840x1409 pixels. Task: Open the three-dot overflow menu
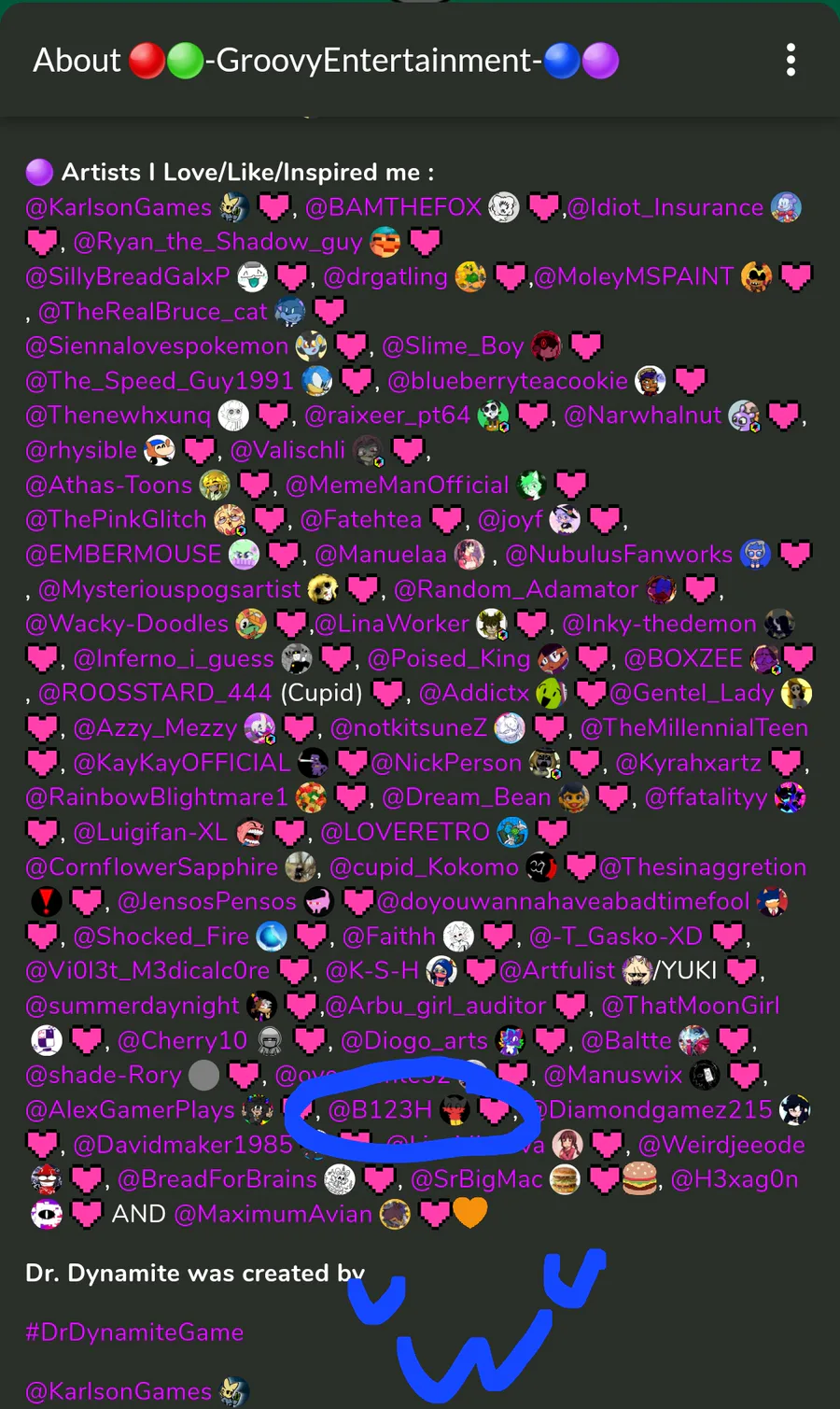click(x=791, y=61)
